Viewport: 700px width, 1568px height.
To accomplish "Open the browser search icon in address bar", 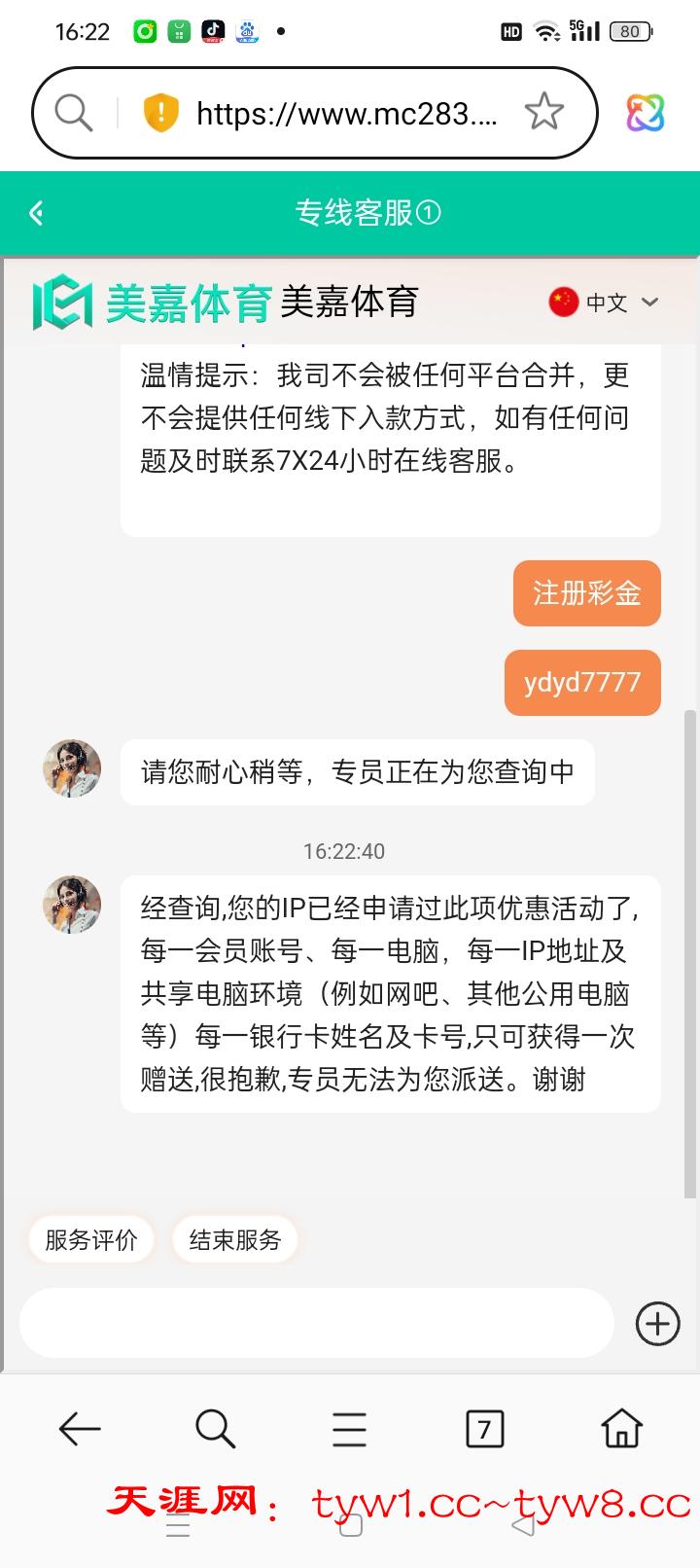I will 74,113.
